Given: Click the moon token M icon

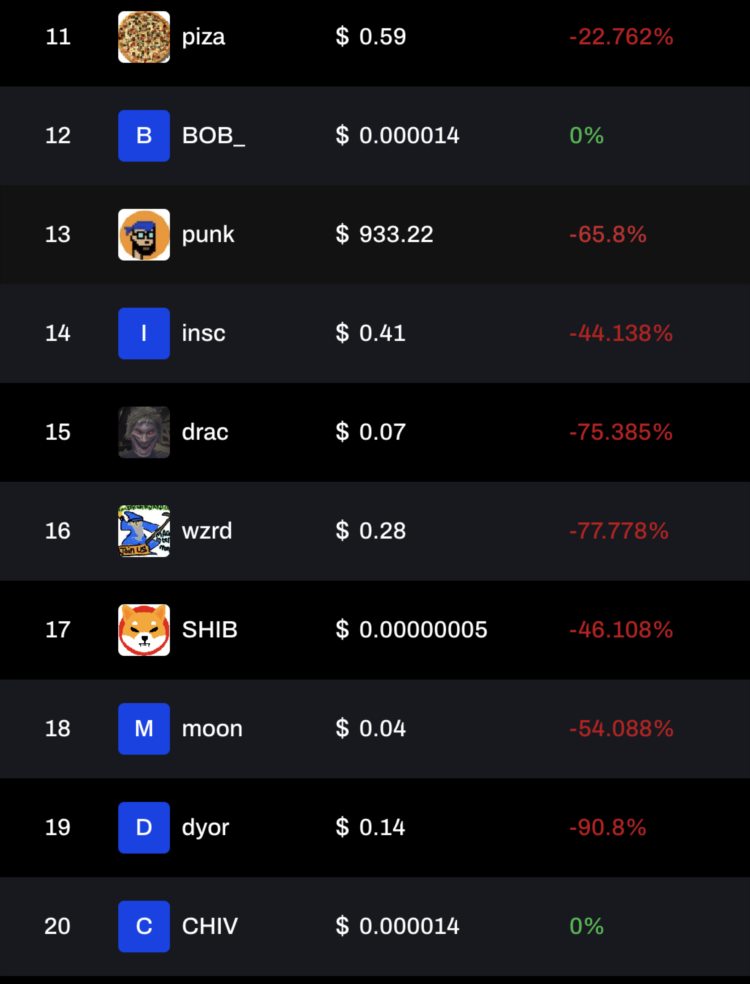Looking at the screenshot, I should pos(143,729).
